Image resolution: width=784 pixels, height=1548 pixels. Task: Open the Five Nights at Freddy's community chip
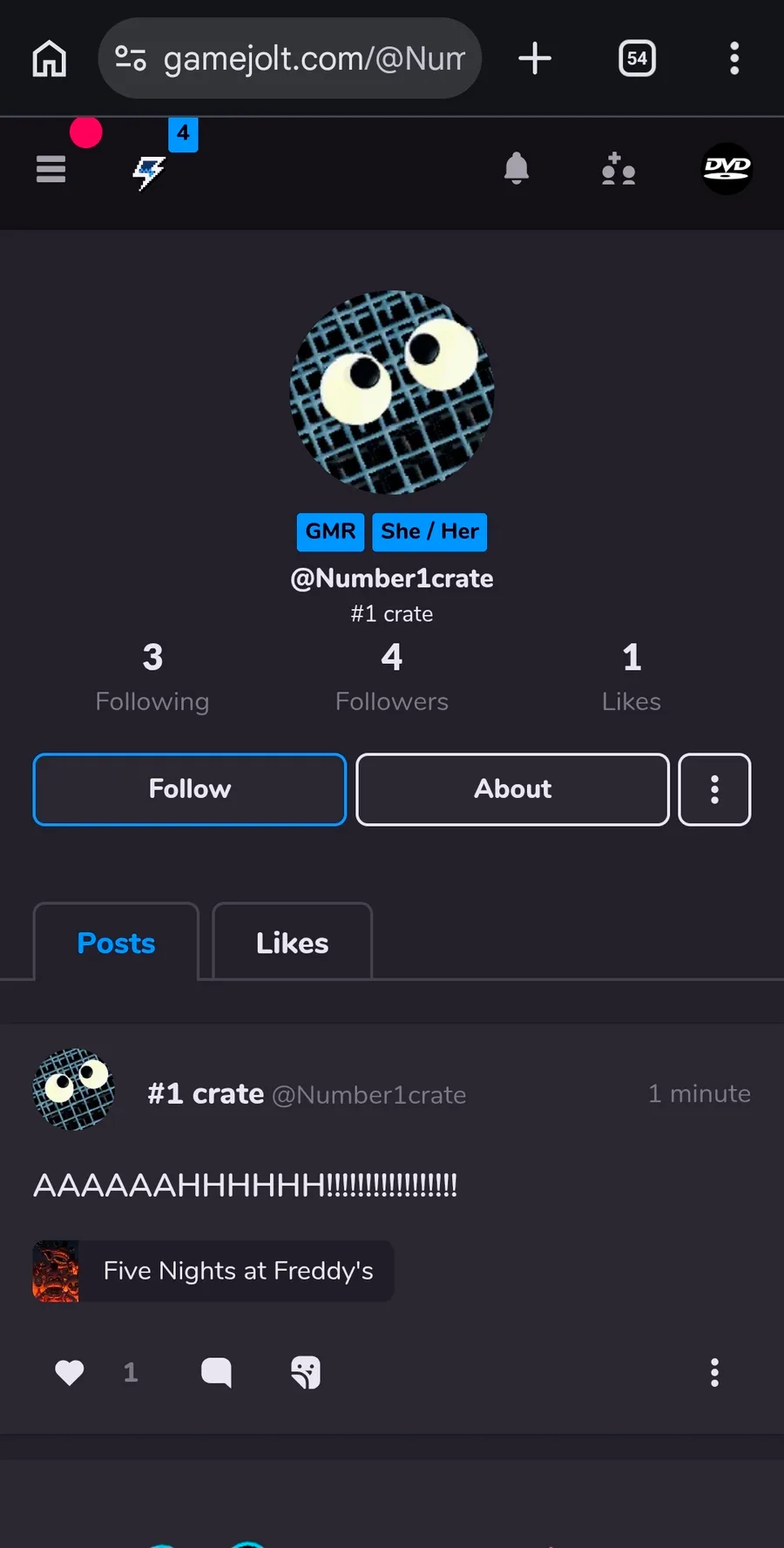tap(213, 1271)
